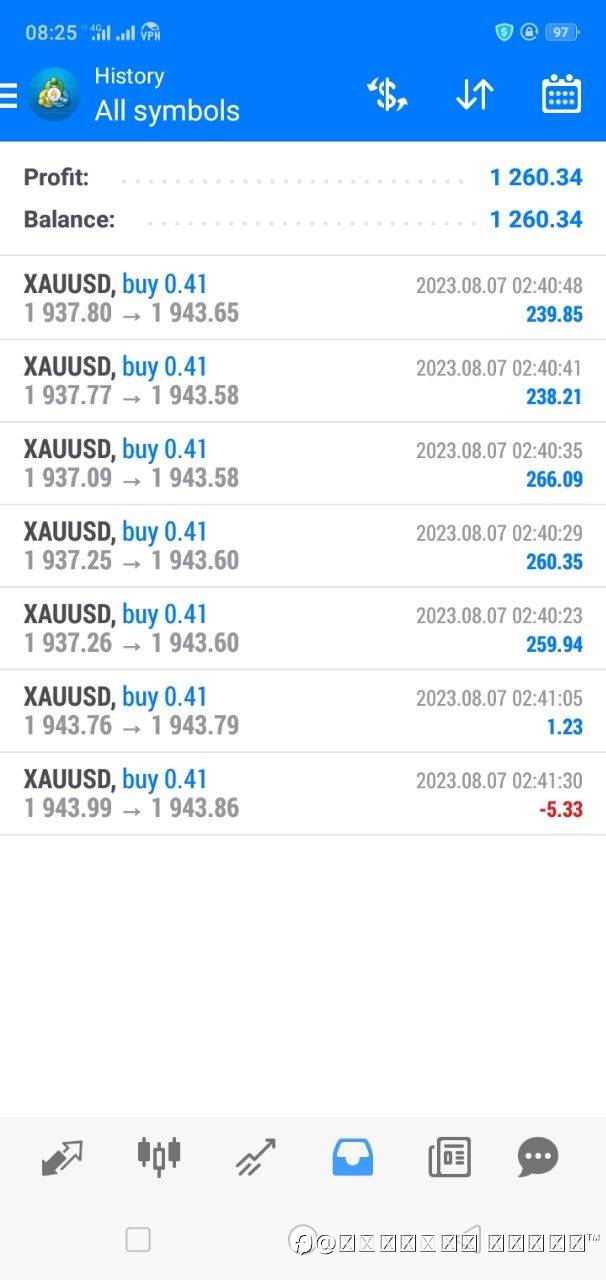This screenshot has width=606, height=1280.
Task: Switch to the Quotes tab
Action: click(x=62, y=1157)
